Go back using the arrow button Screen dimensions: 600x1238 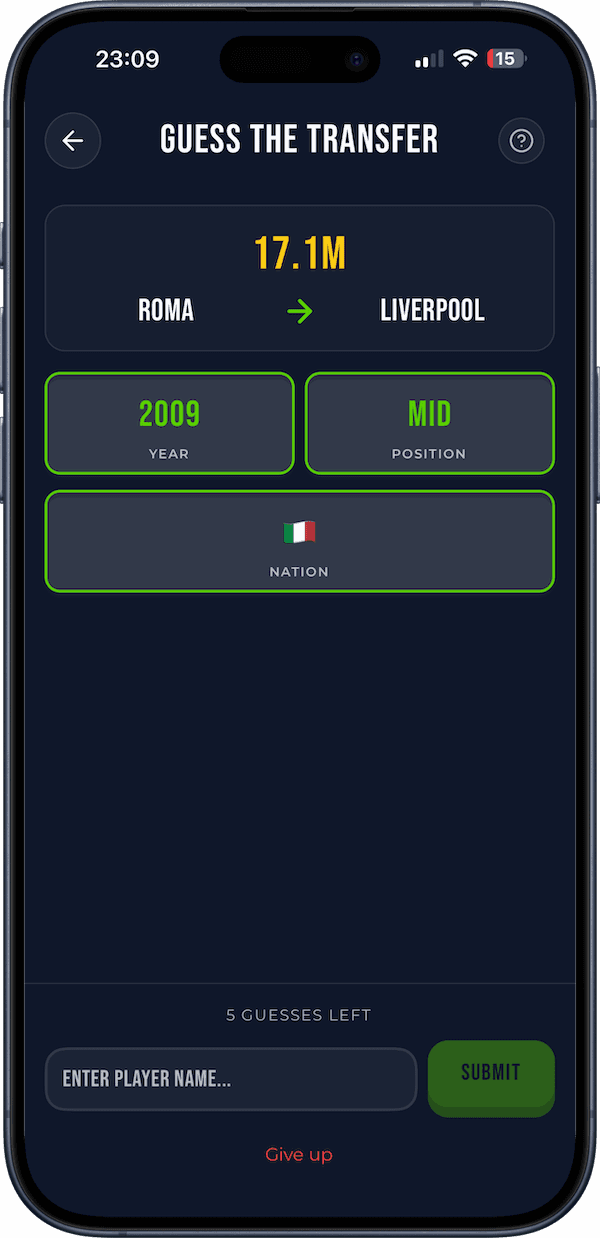click(x=73, y=141)
